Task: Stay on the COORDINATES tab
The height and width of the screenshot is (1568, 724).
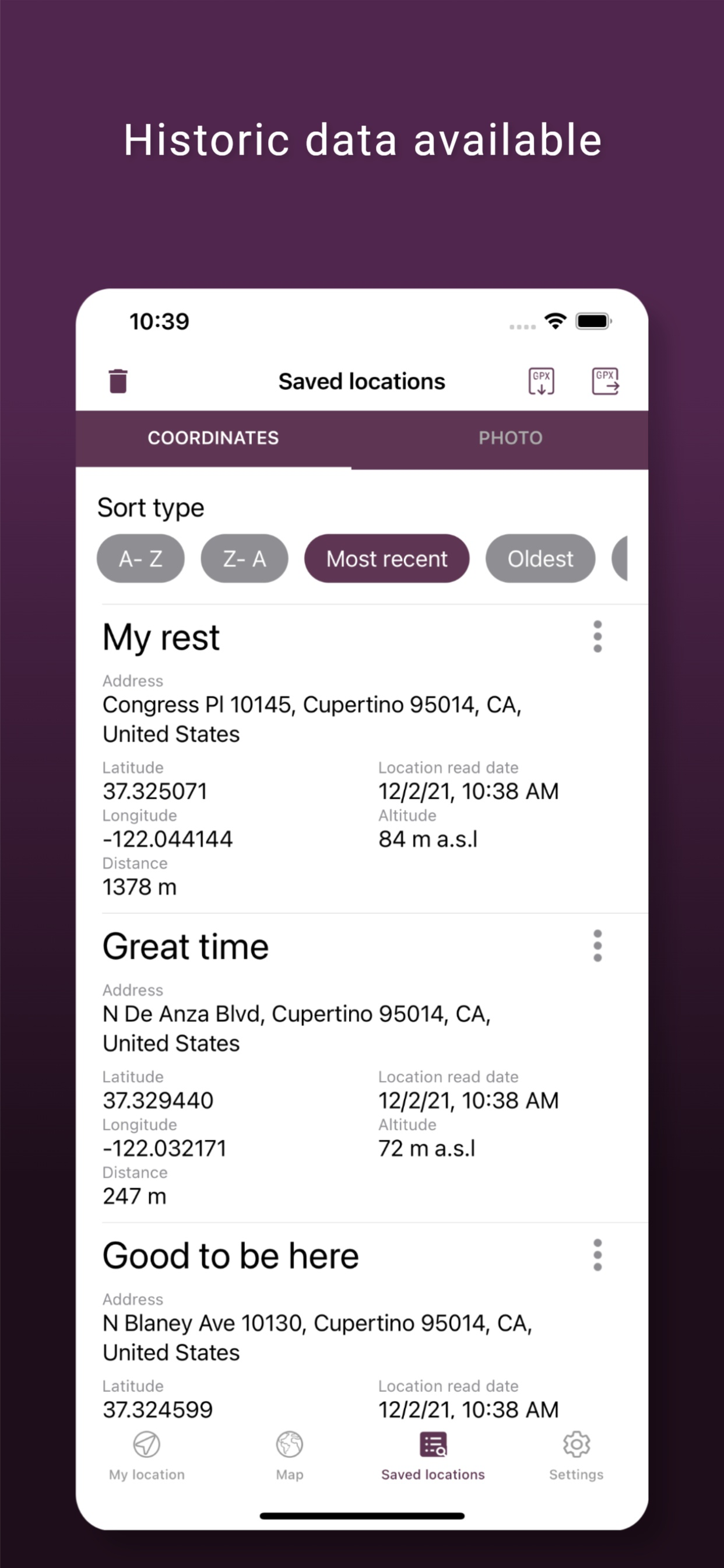Action: (x=213, y=437)
